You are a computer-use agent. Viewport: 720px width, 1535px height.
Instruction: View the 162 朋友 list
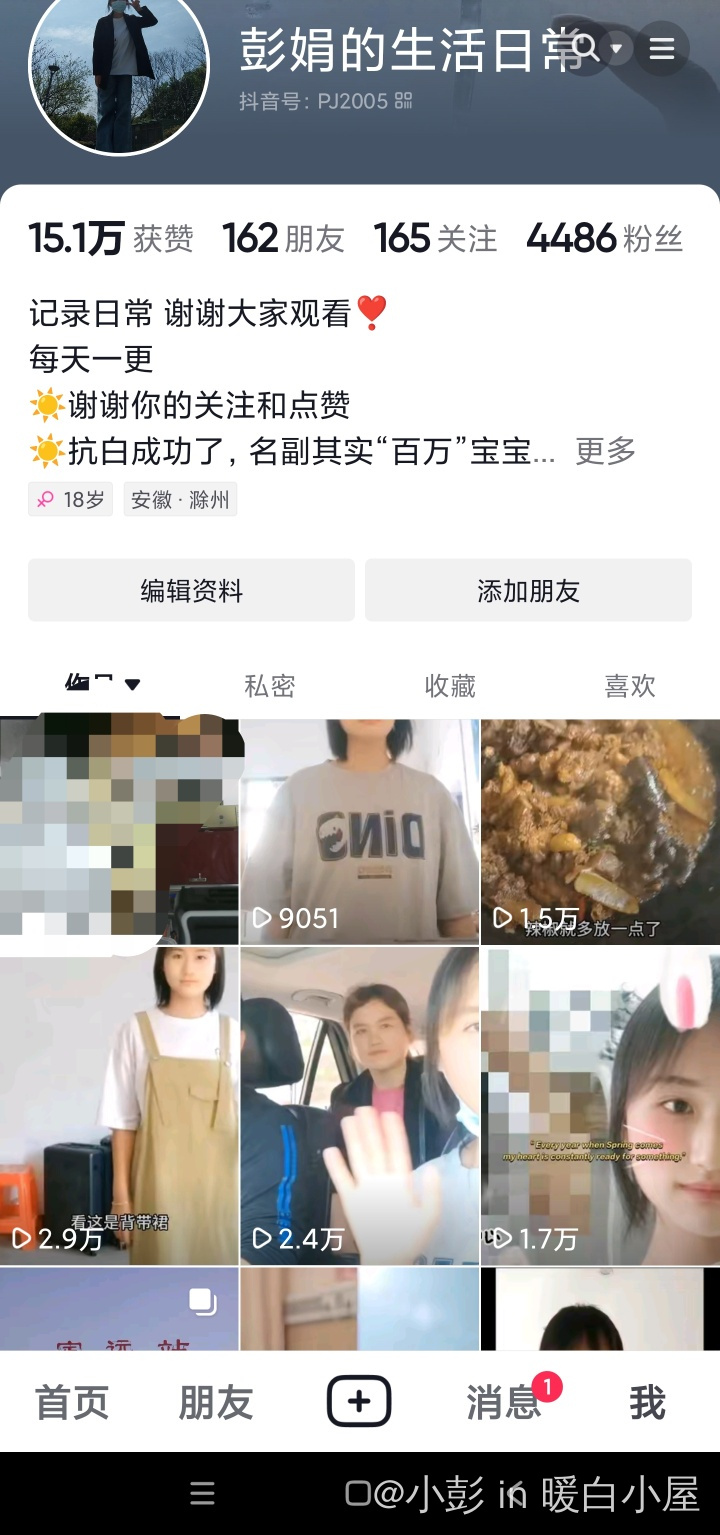[283, 239]
